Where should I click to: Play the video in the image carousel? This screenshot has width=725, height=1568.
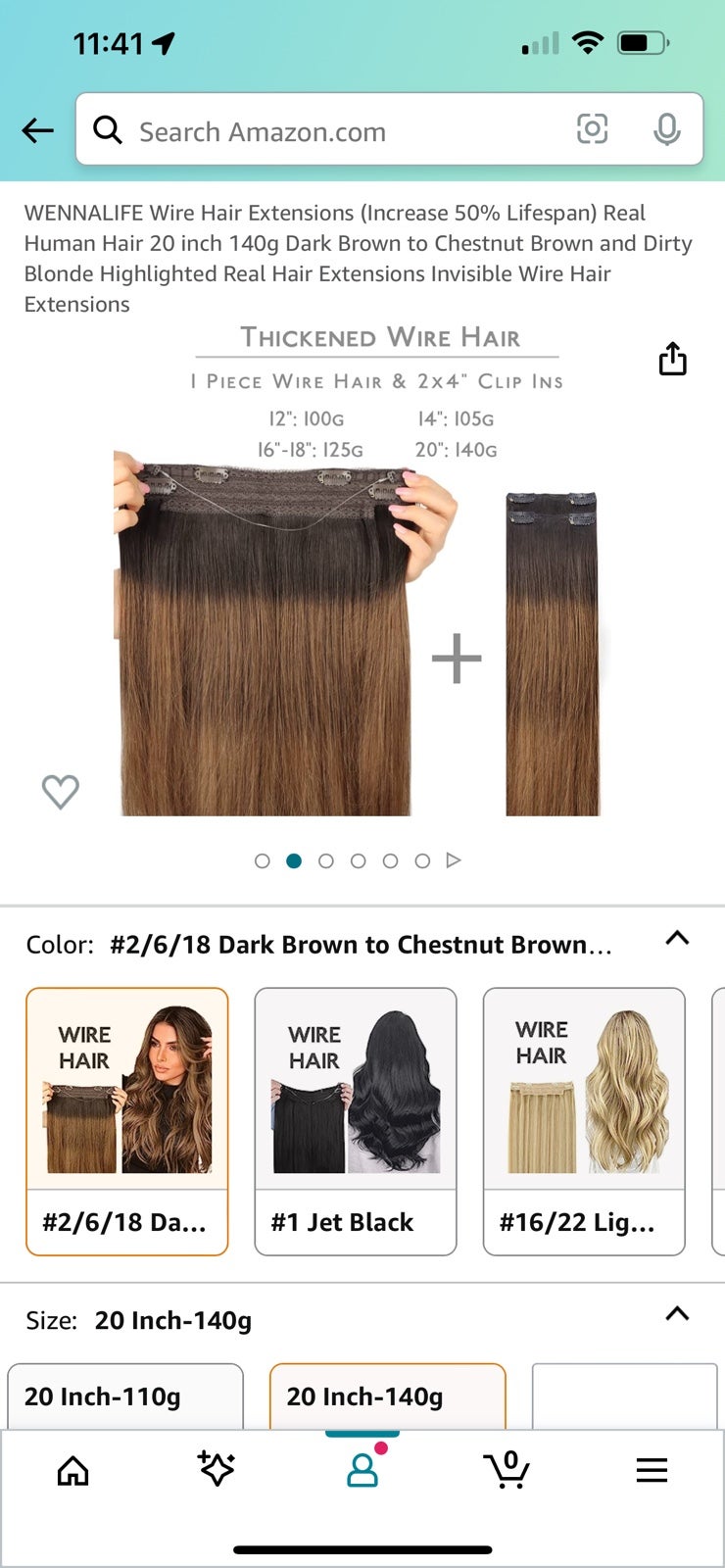pyautogui.click(x=454, y=860)
